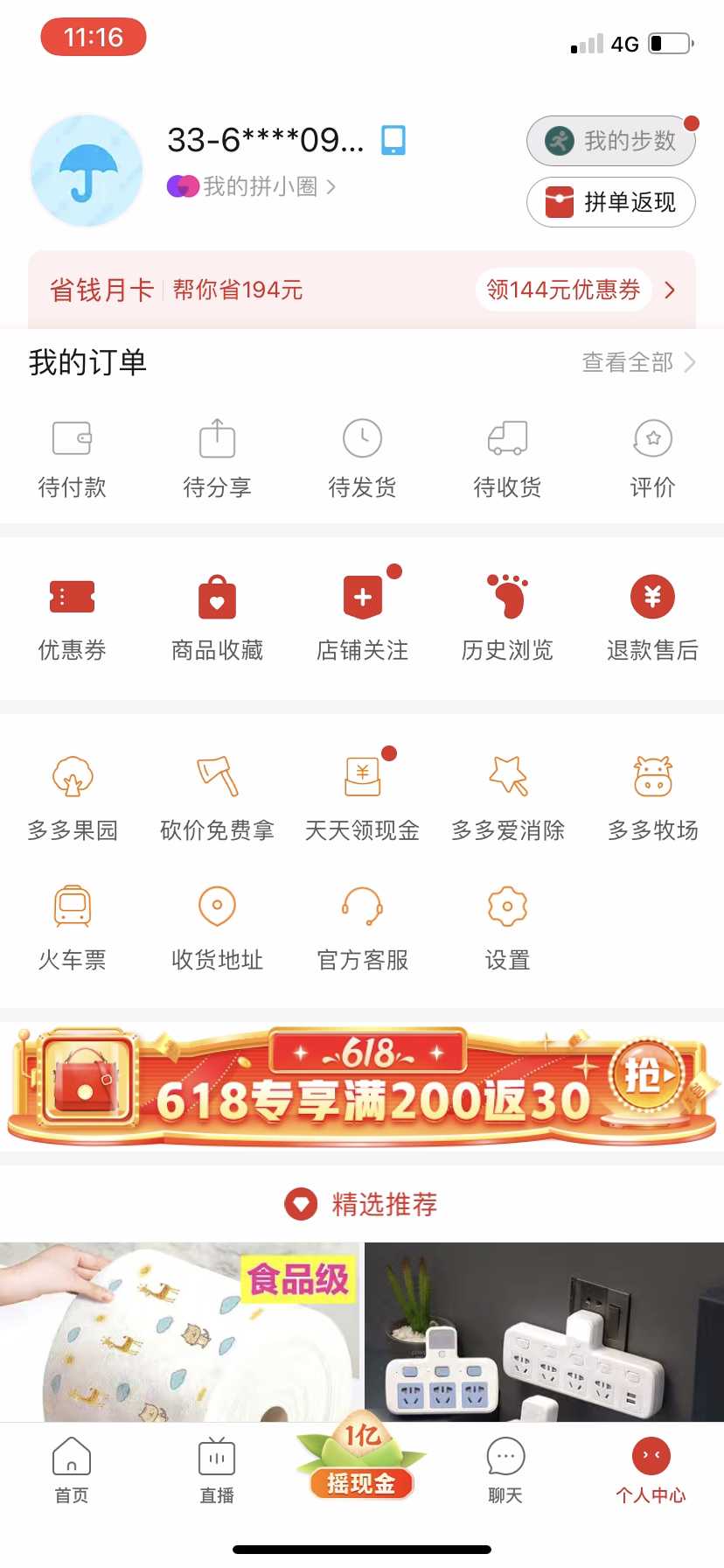Open 火车票 train ticket booking
Image resolution: width=724 pixels, height=1568 pixels.
pyautogui.click(x=73, y=926)
